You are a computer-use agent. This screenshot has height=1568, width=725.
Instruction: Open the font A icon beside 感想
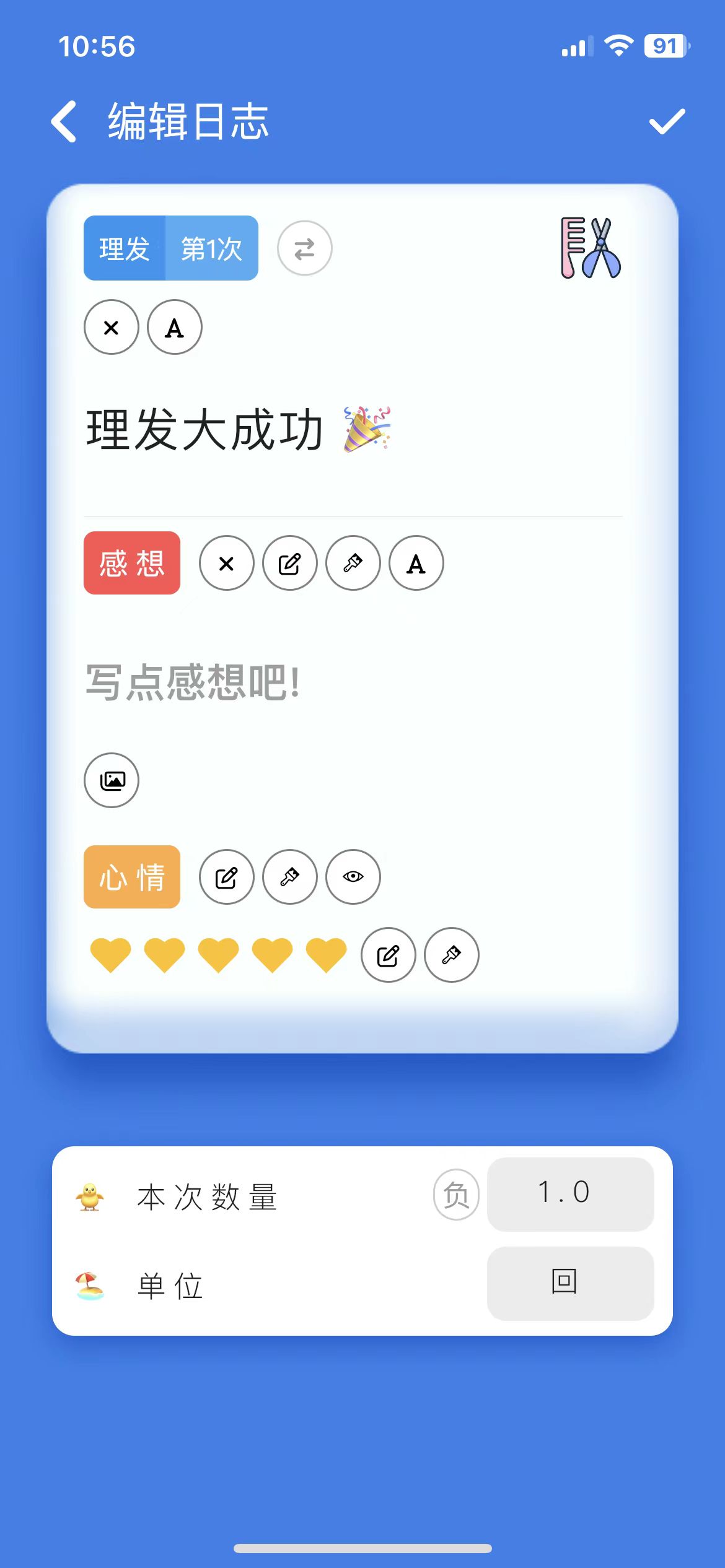[416, 564]
